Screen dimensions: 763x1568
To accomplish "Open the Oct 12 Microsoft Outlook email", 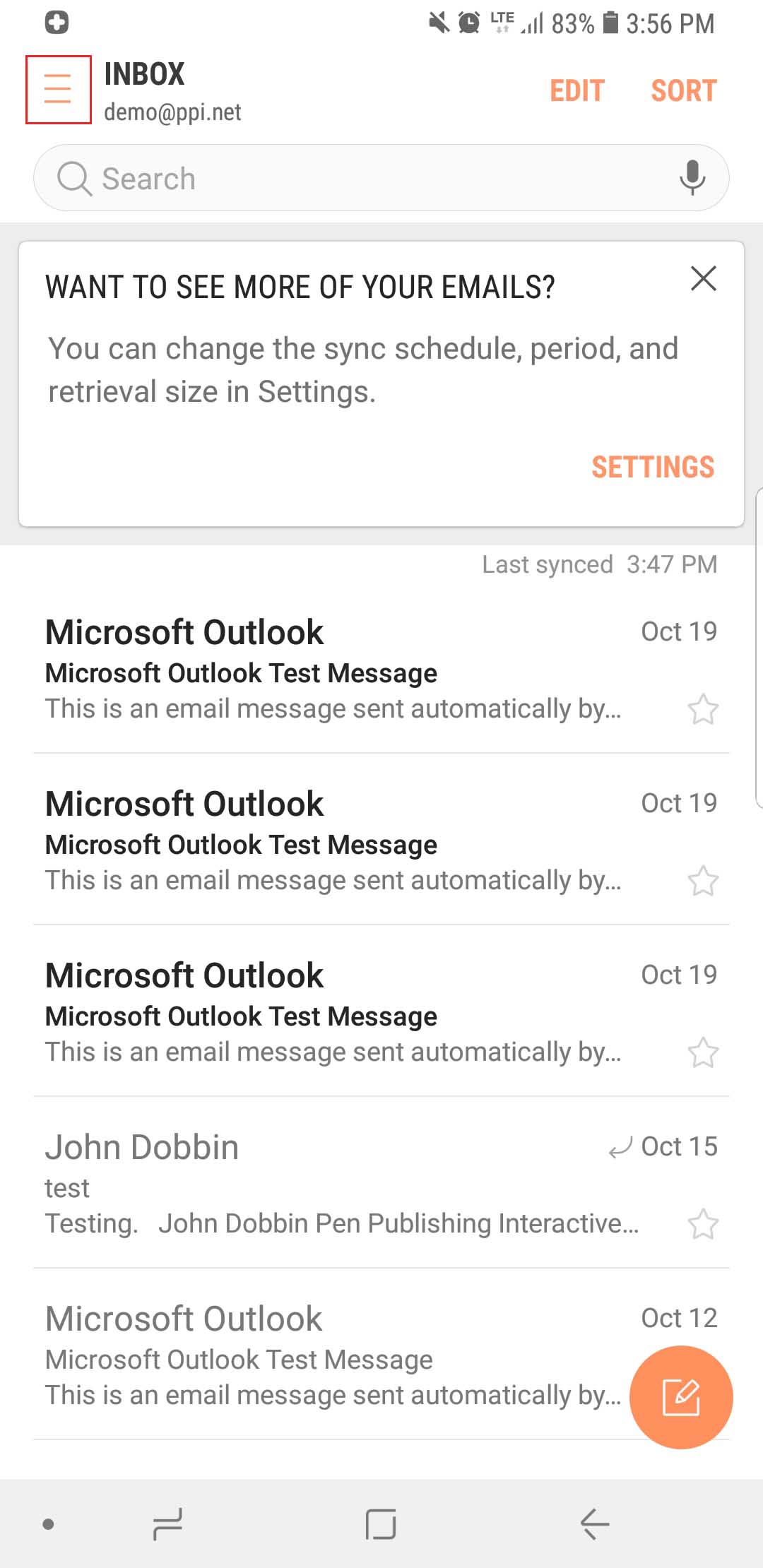I will (332, 1355).
